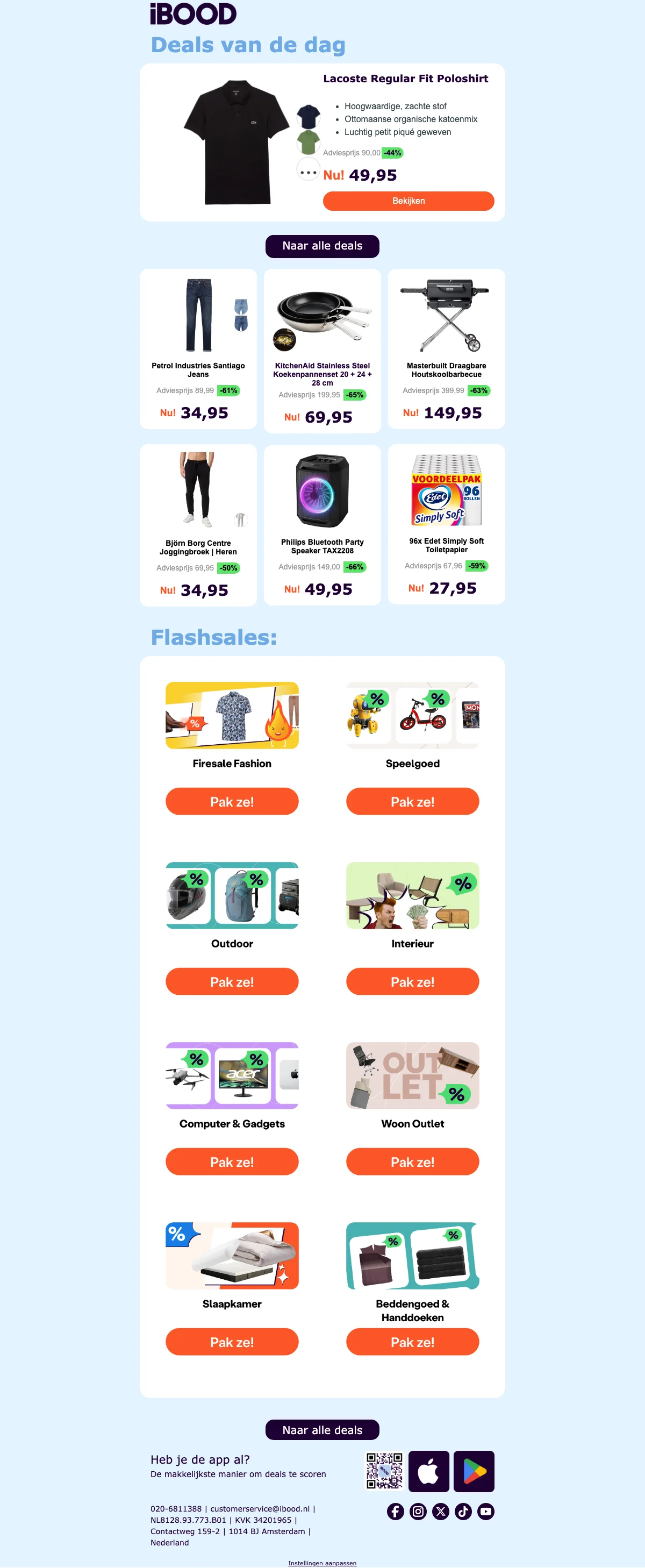Image resolution: width=645 pixels, height=1568 pixels.
Task: Visit iBOOD's Instagram page
Action: click(x=418, y=1511)
